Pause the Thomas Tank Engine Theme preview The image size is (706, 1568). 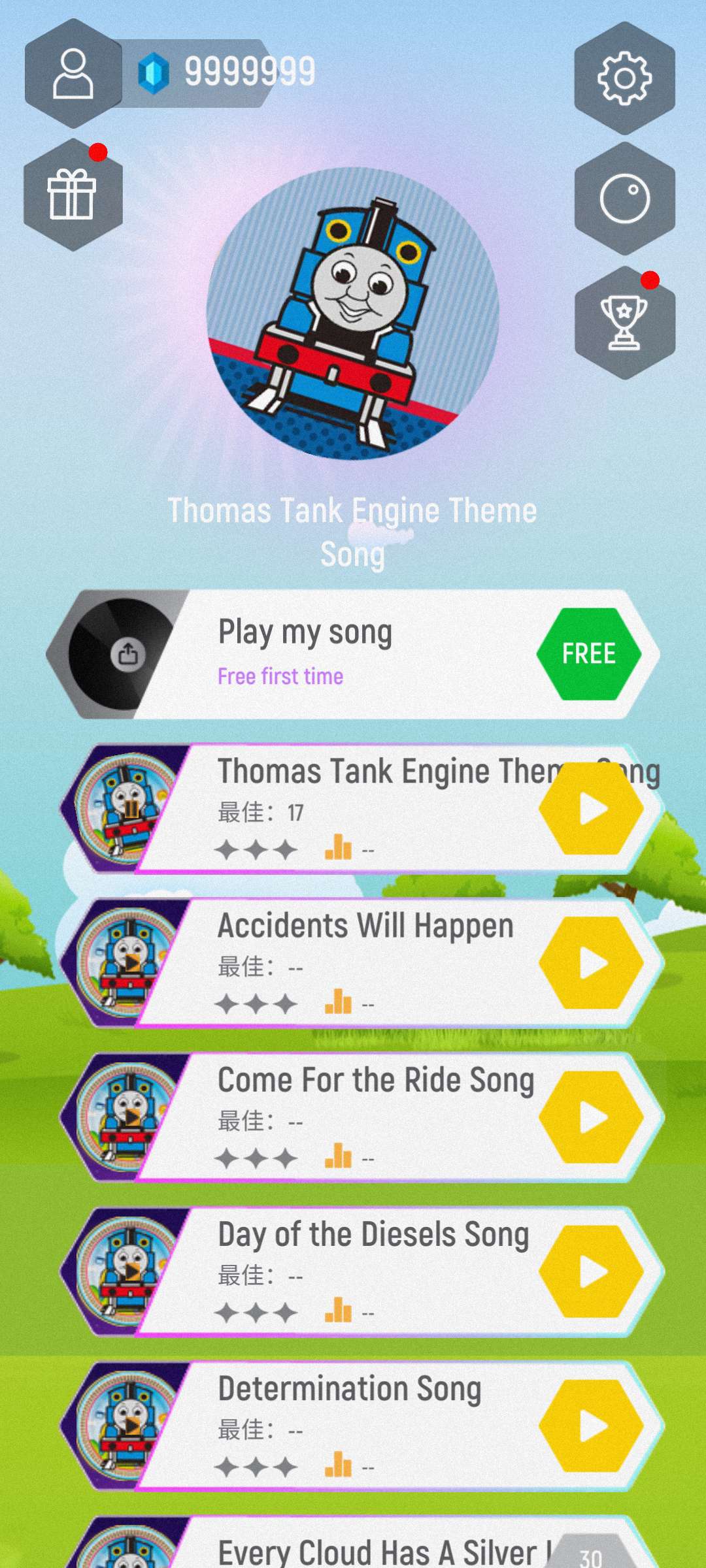[131, 809]
